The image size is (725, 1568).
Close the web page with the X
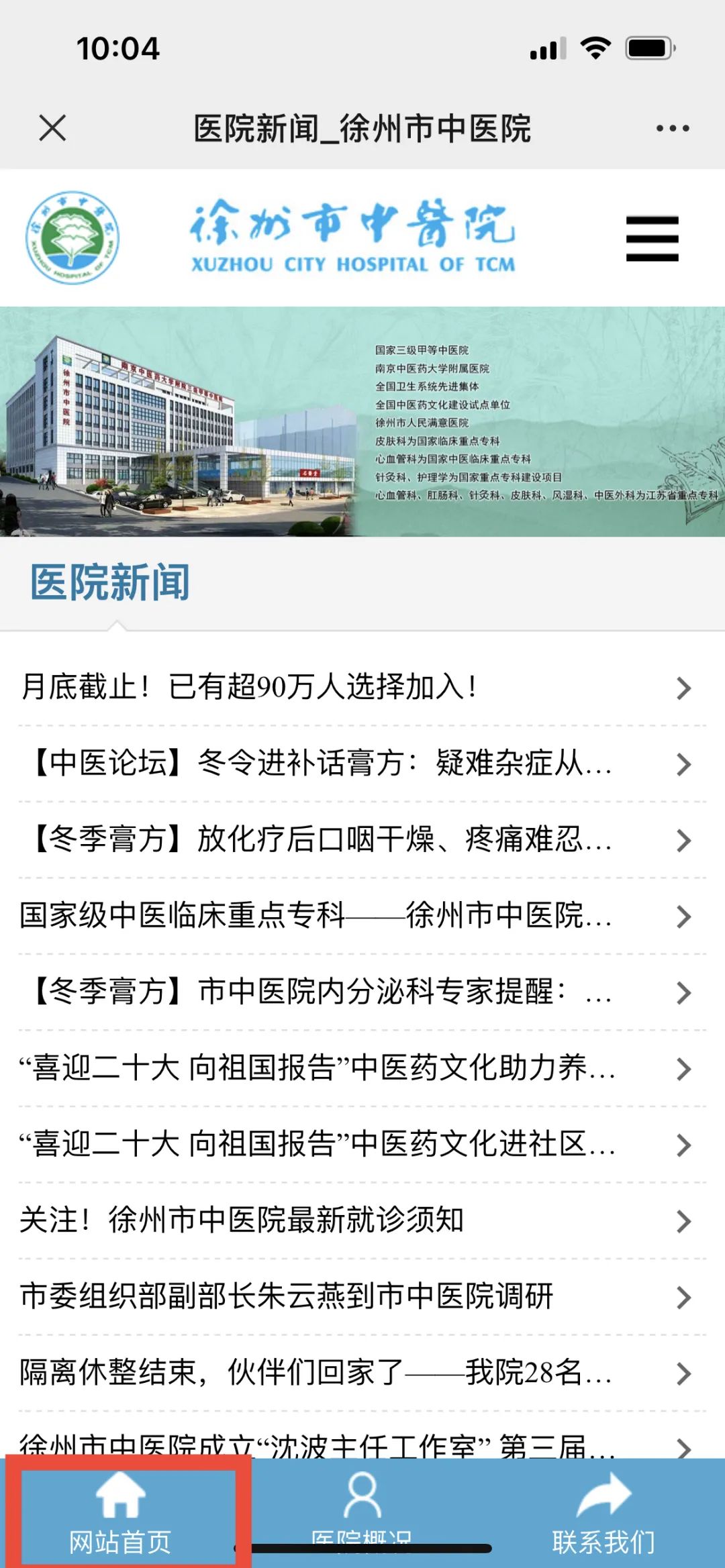[52, 127]
